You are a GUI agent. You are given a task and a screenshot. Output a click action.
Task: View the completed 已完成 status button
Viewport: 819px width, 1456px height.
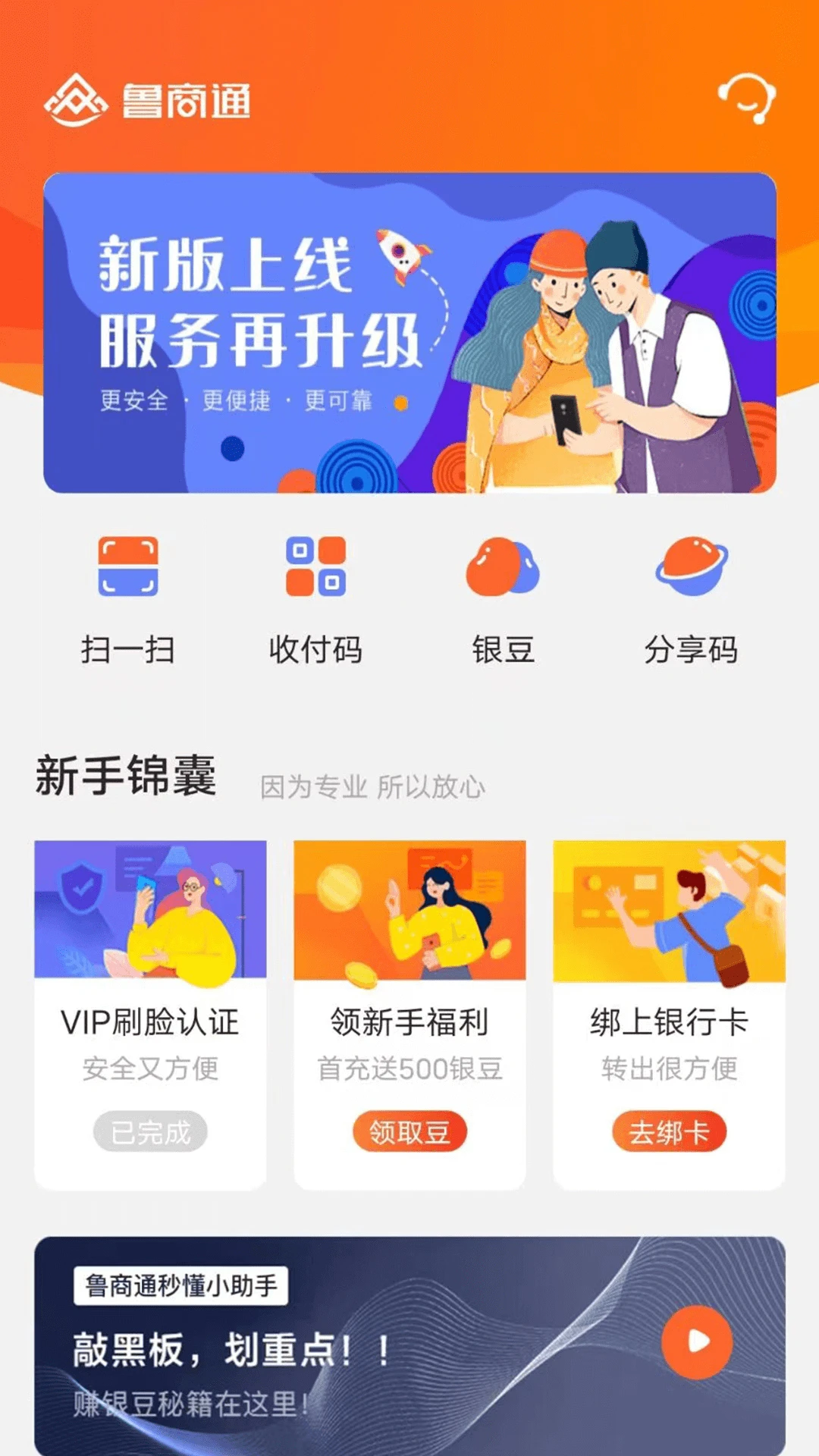click(x=150, y=1130)
